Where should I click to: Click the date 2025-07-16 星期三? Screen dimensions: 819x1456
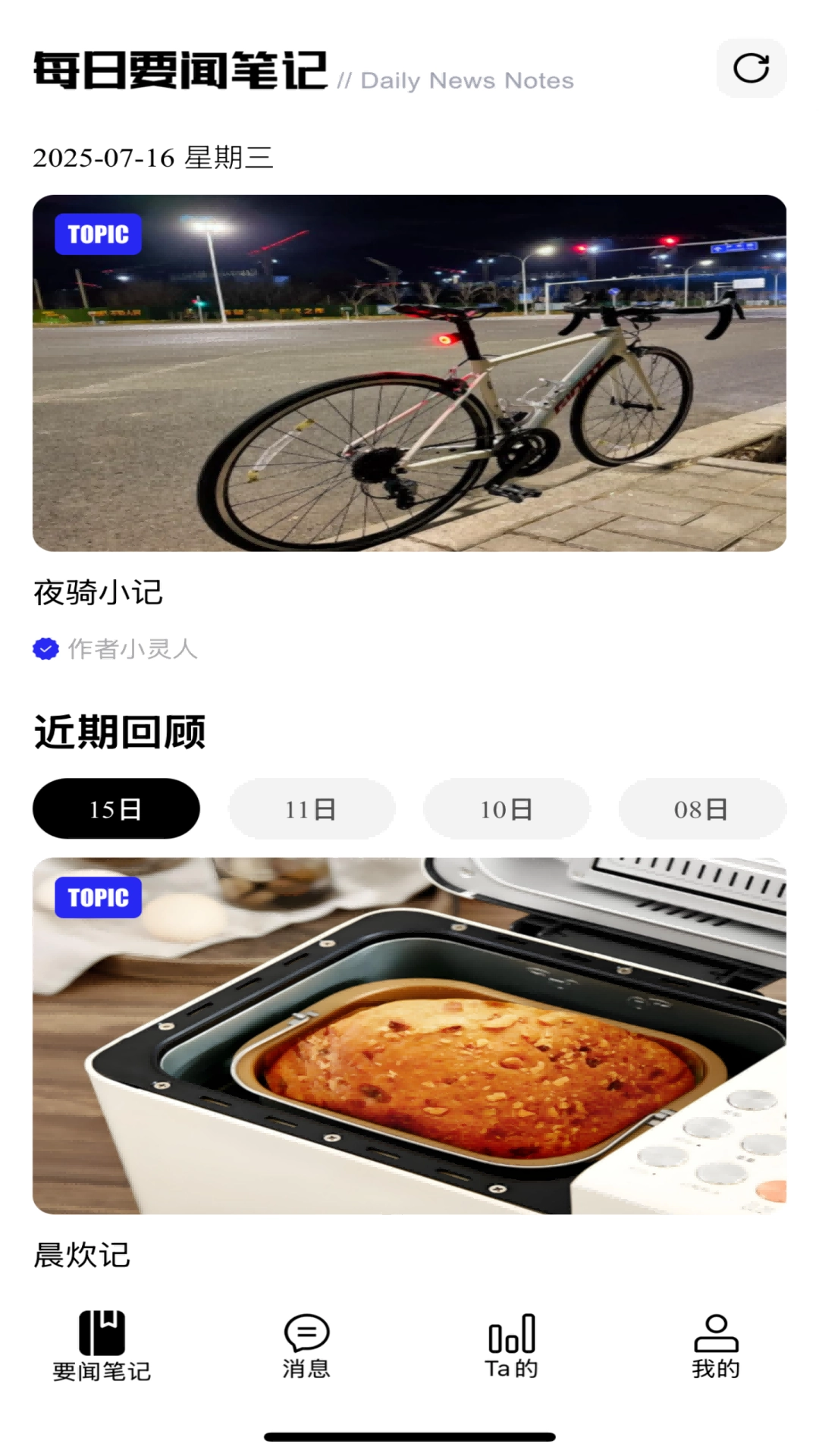click(154, 158)
